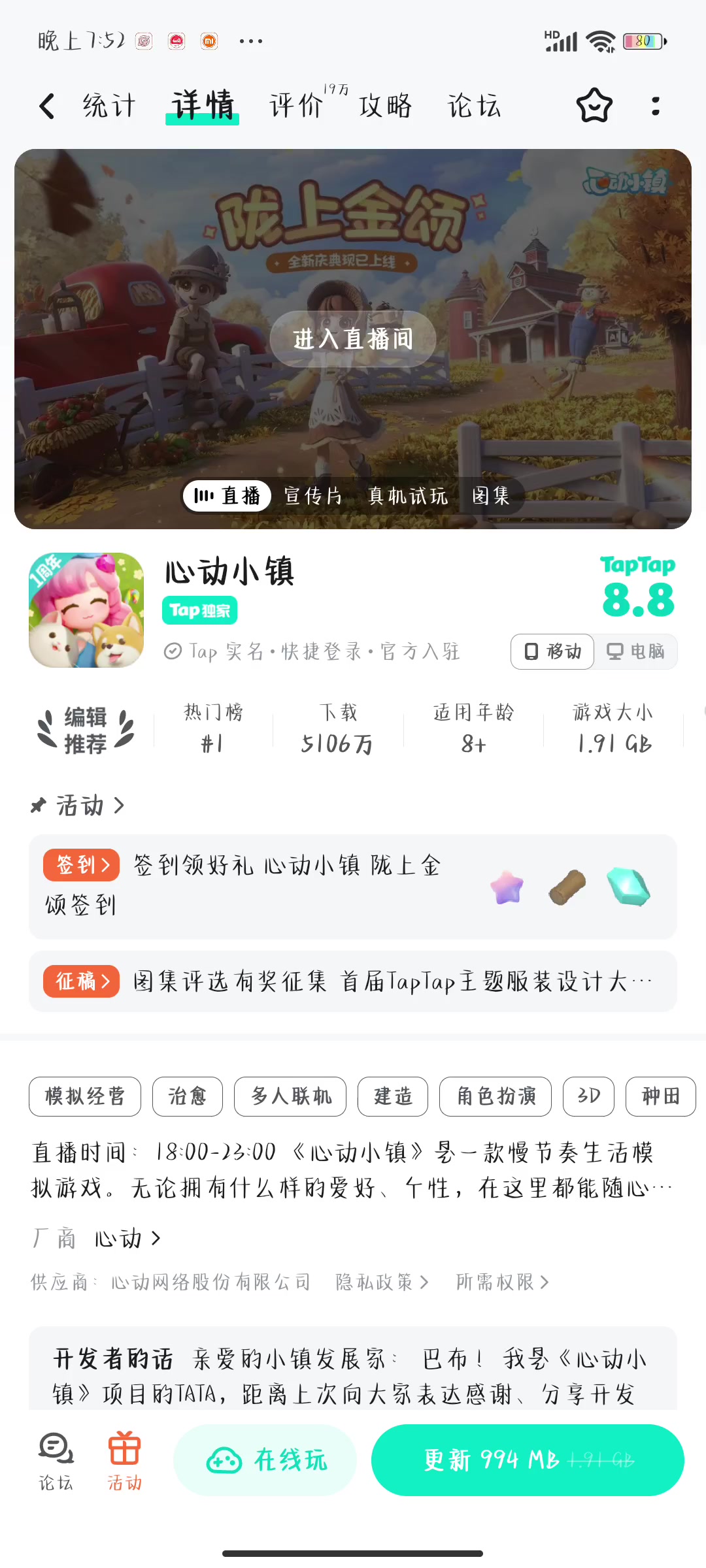Open the 论坛 top tab
The height and width of the screenshot is (1568, 706).
click(x=474, y=106)
